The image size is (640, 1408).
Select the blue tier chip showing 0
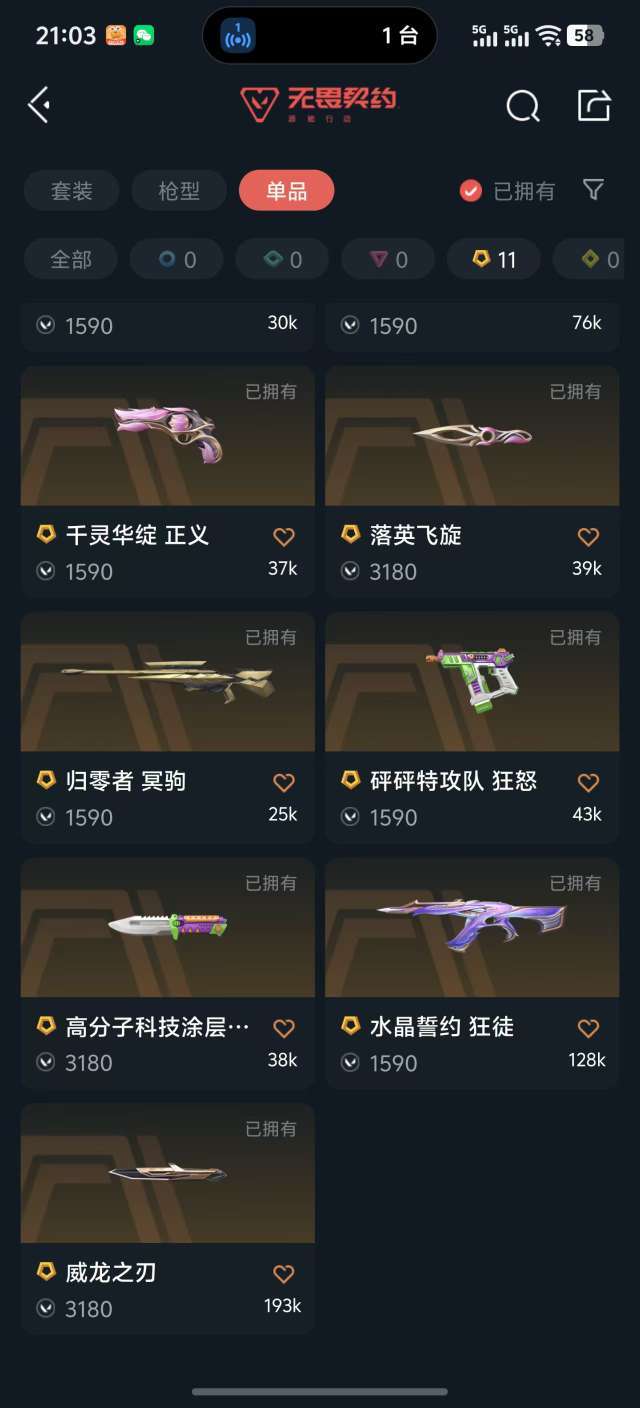(x=177, y=260)
